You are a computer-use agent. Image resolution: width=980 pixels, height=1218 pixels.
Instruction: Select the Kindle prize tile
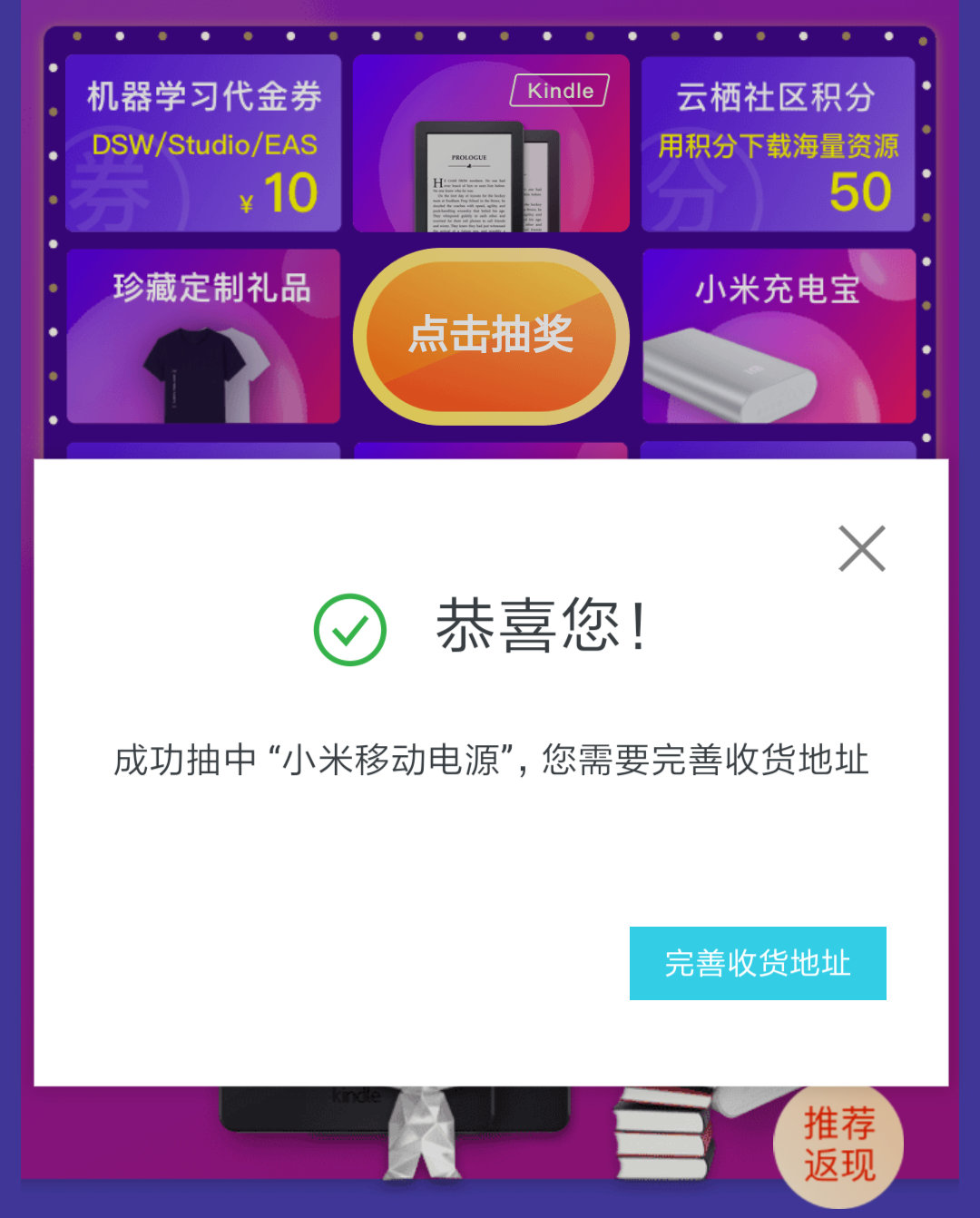click(490, 145)
